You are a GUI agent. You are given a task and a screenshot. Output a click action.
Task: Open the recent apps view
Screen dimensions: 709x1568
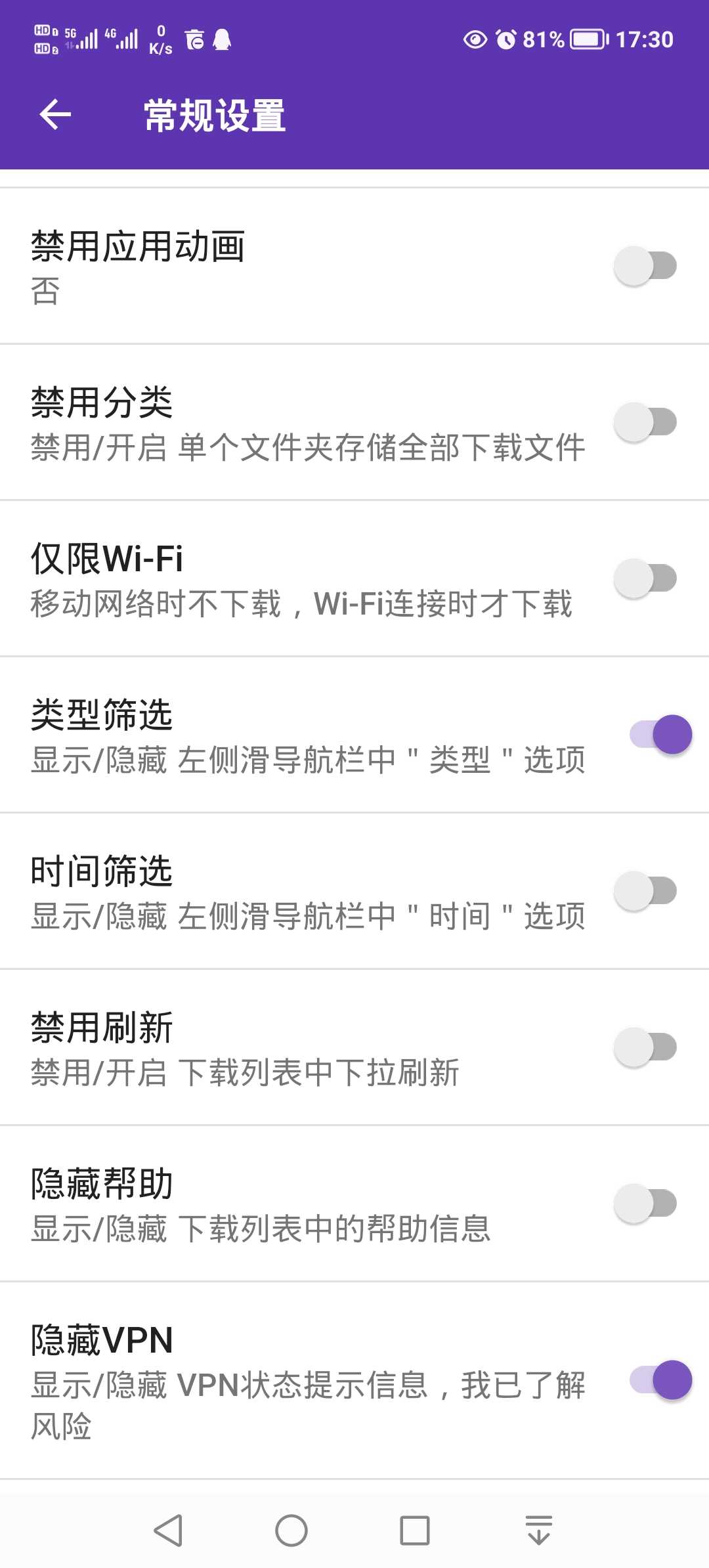[415, 1531]
